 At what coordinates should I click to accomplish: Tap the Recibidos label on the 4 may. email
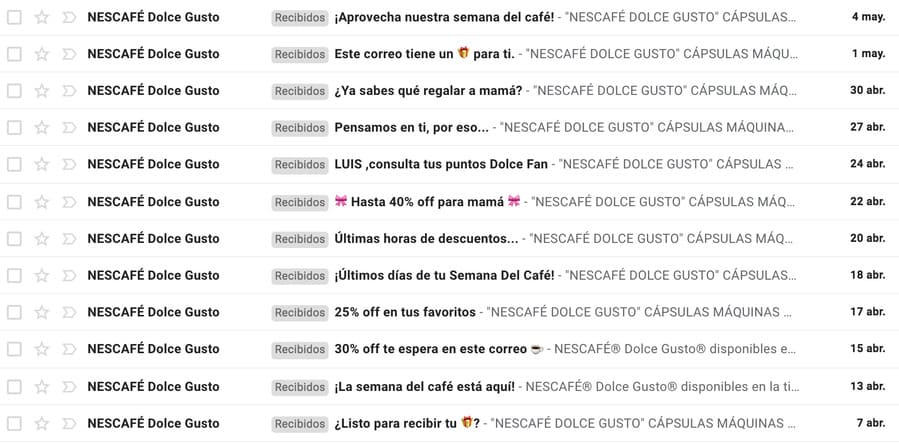point(300,18)
